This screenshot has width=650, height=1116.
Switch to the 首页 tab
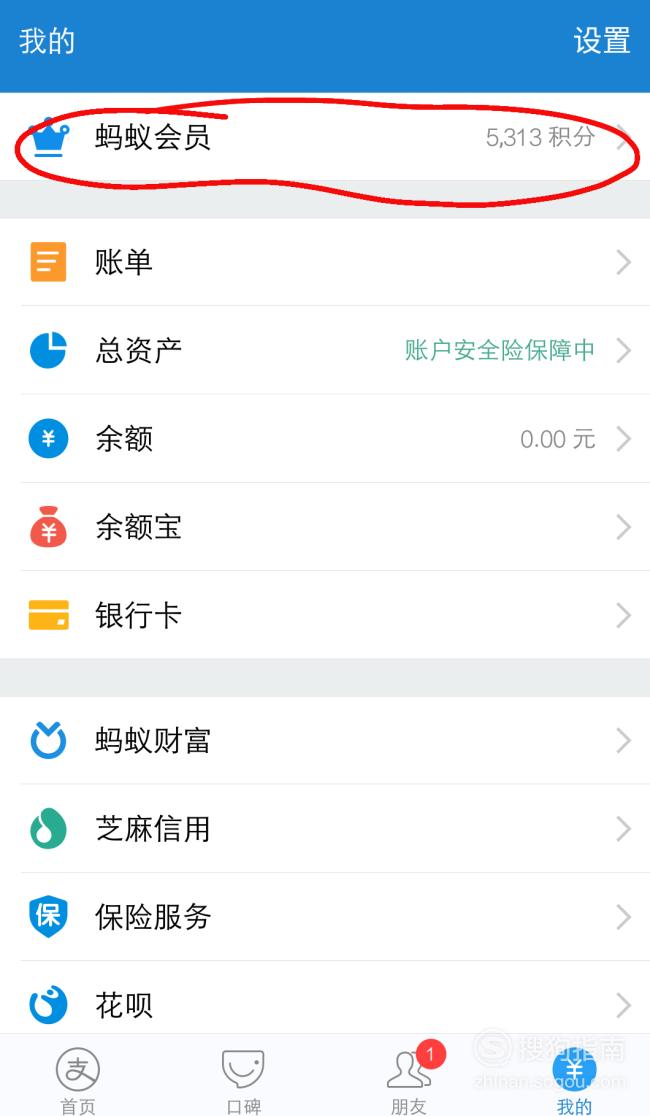click(78, 1078)
